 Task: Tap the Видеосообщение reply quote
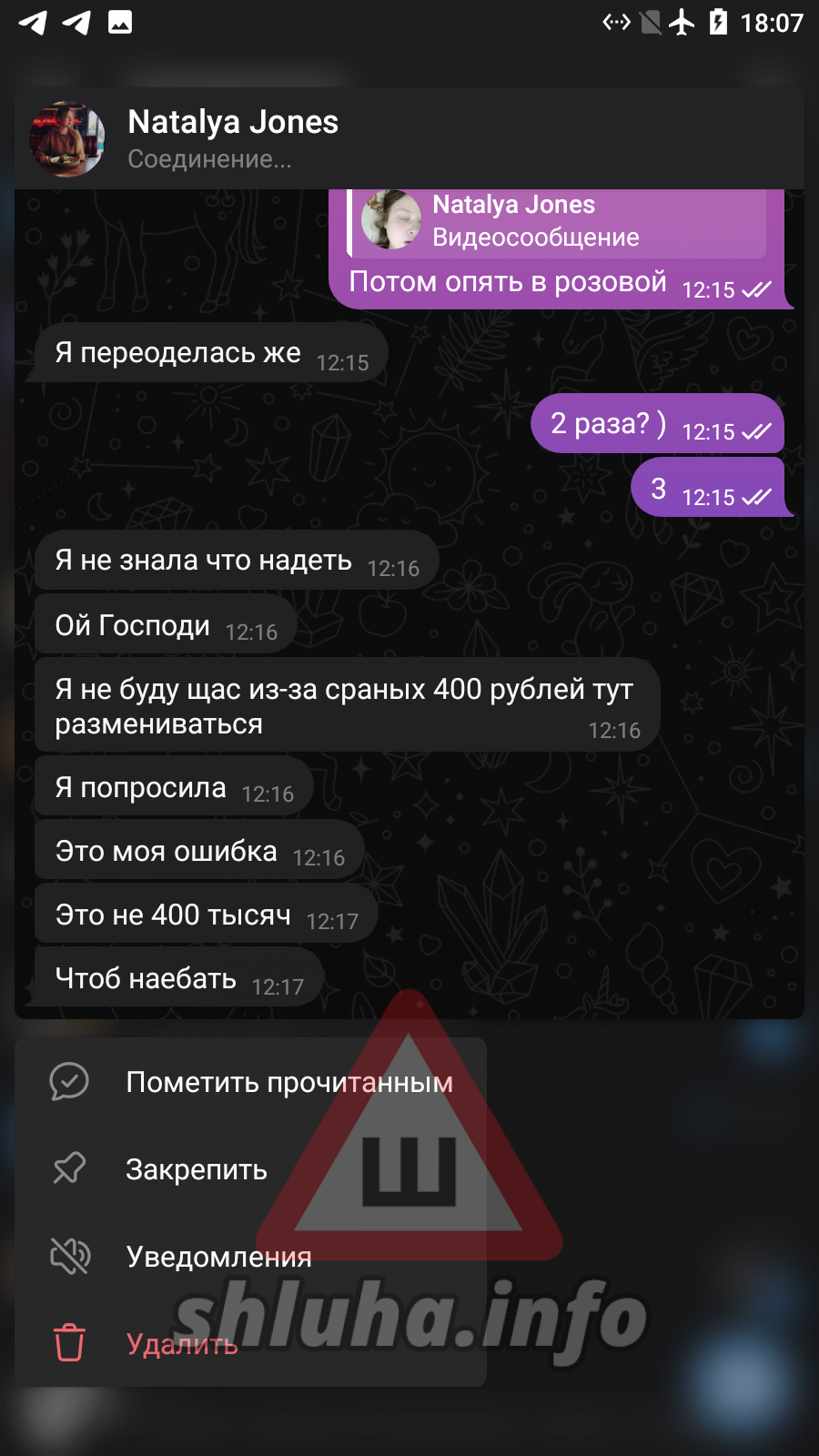tap(557, 222)
